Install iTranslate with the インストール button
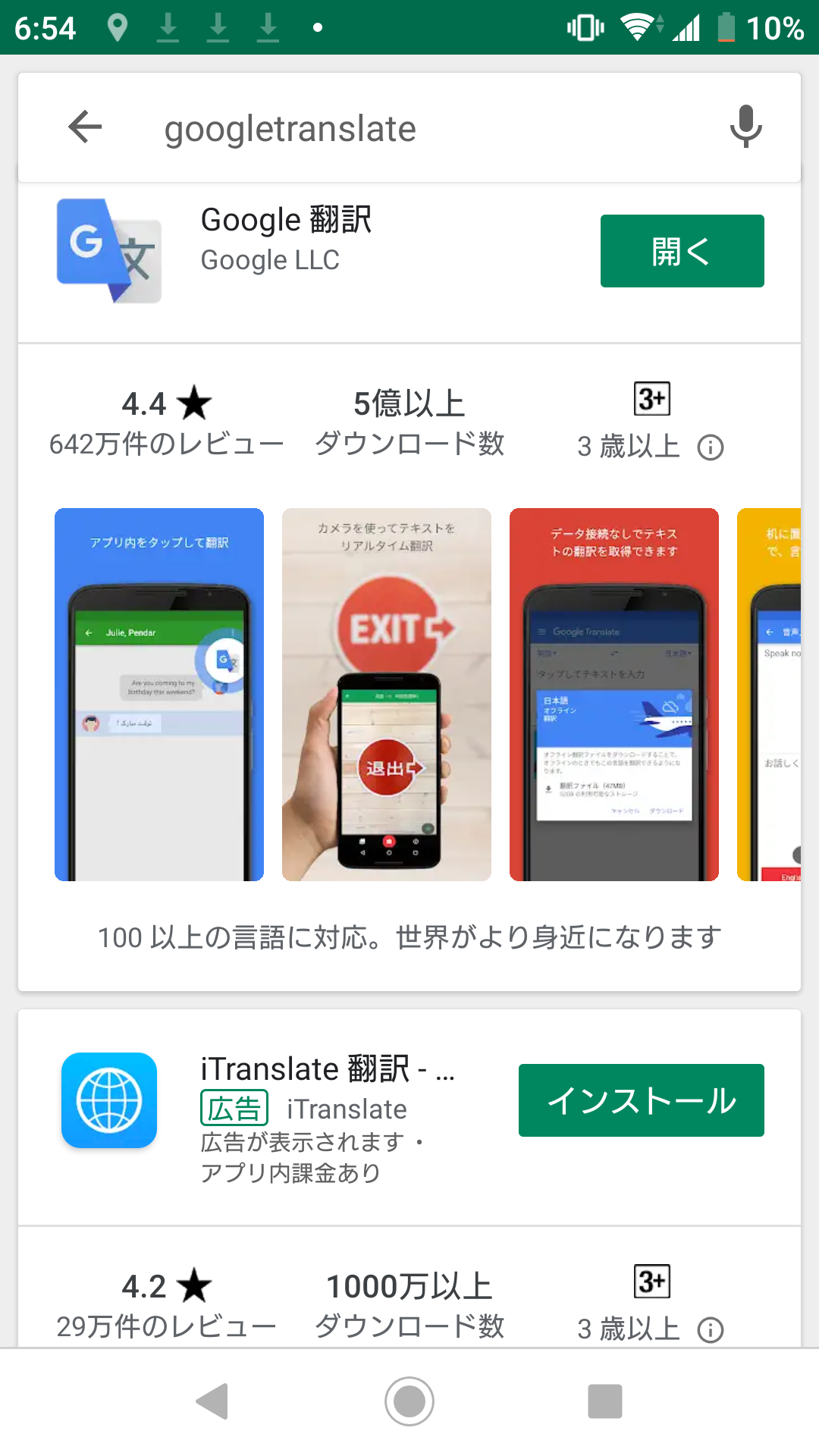This screenshot has height=1456, width=819. point(641,1100)
